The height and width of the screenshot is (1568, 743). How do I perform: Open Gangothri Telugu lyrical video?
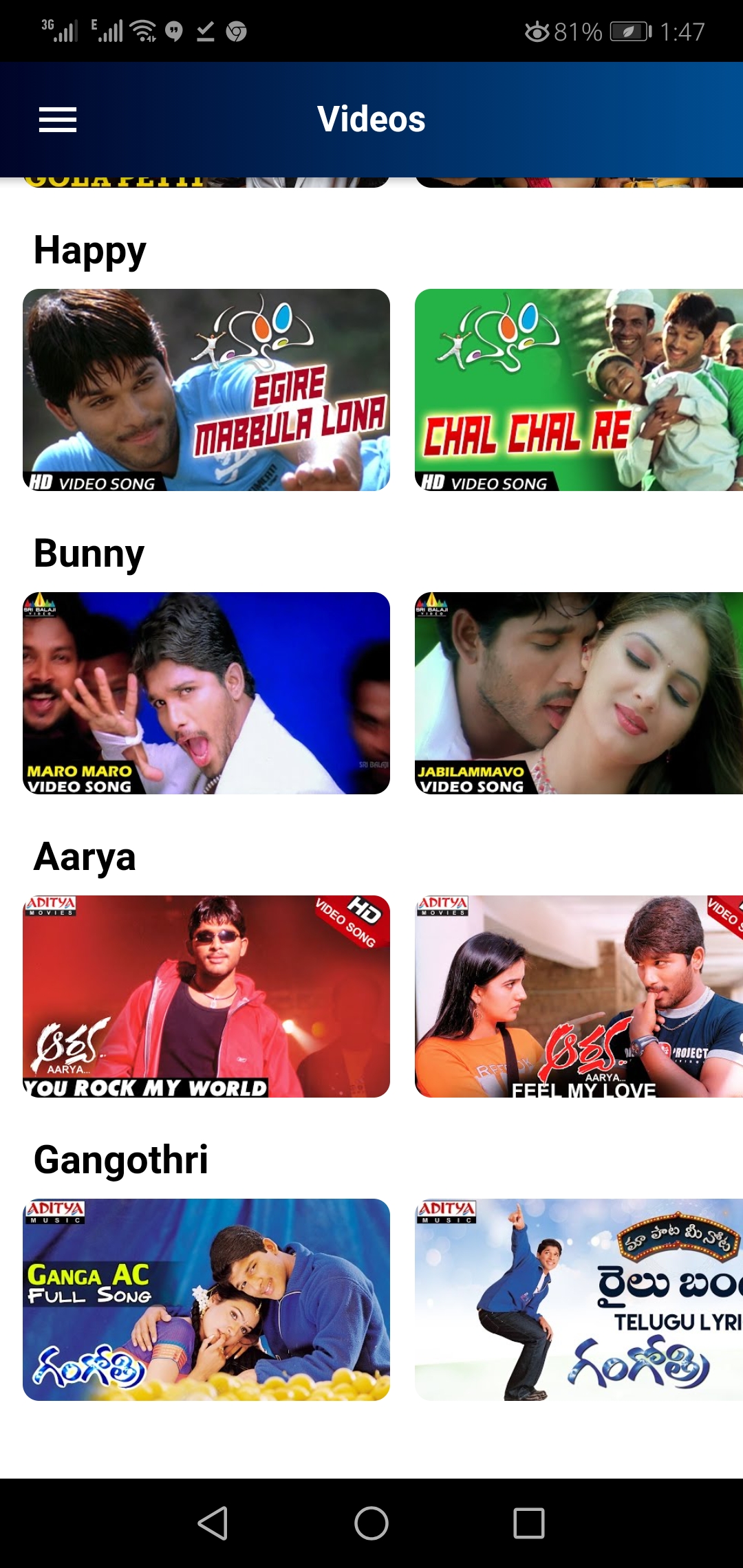(x=578, y=1300)
